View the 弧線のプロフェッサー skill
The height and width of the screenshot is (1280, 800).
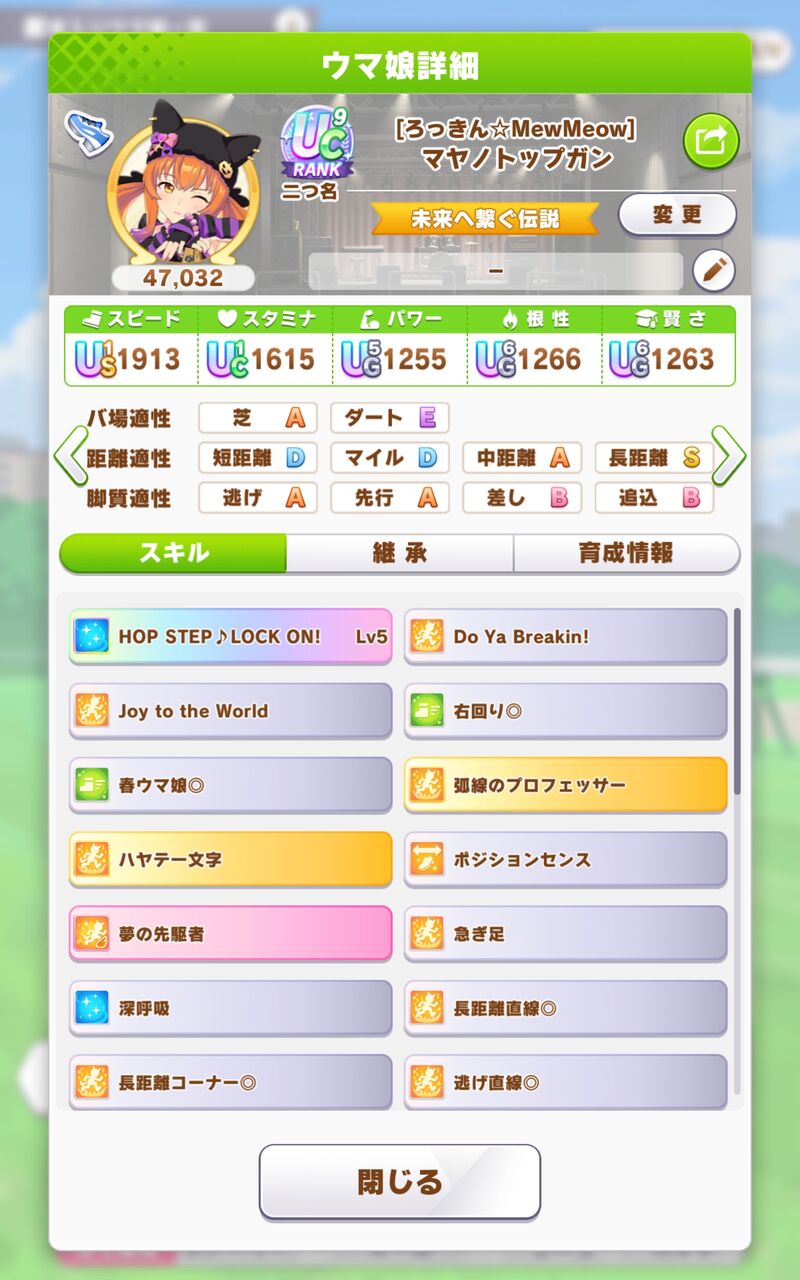point(565,785)
